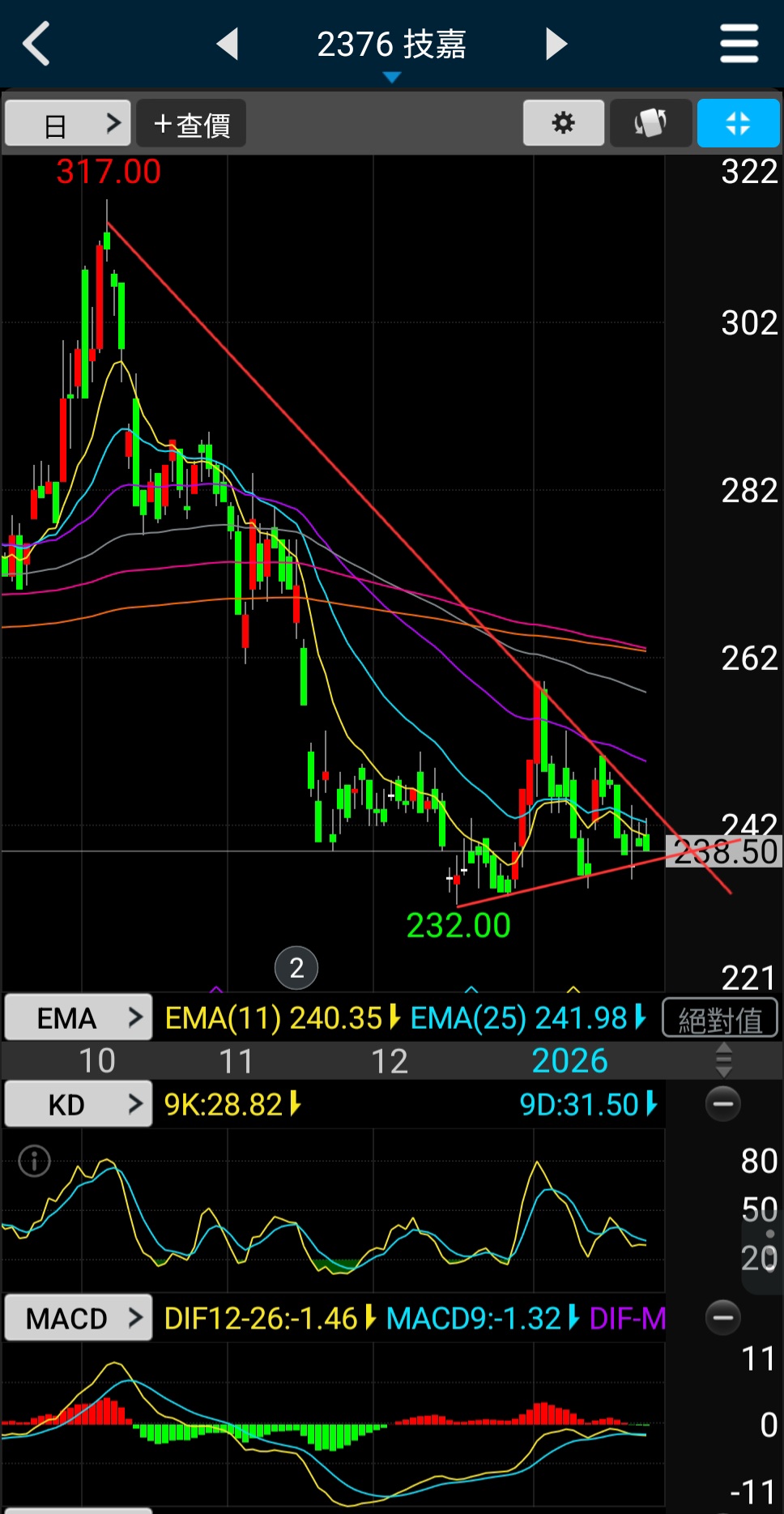Tap the screen rotation icon
This screenshot has width=784, height=1514.
[x=650, y=123]
